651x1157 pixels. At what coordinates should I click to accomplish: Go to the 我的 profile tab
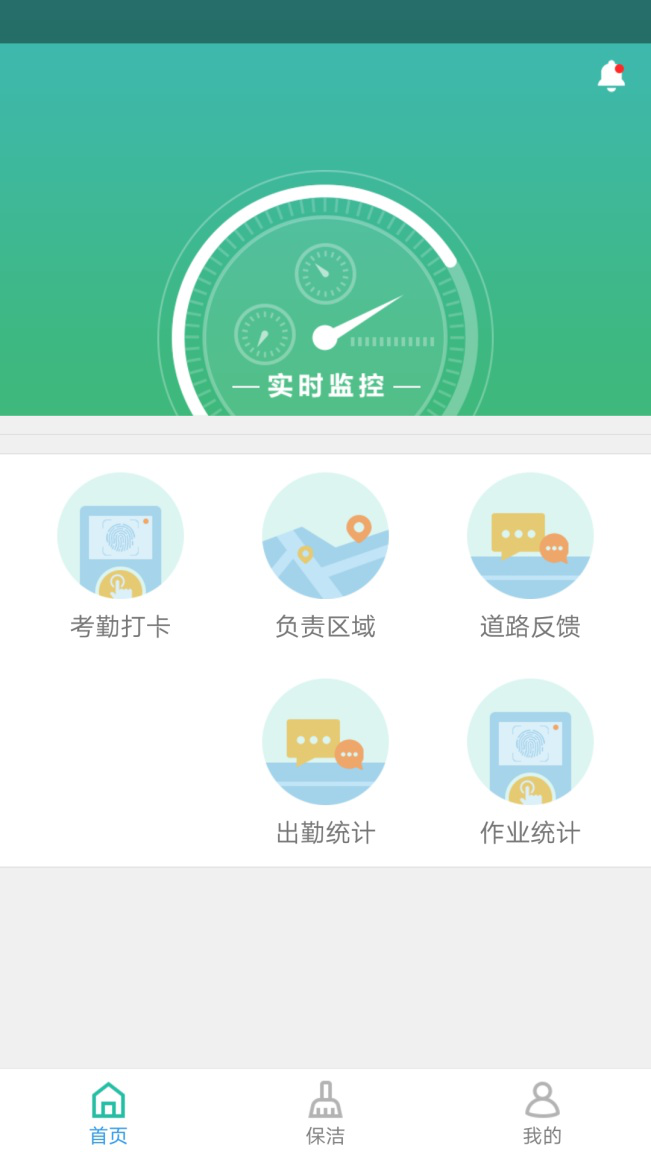pos(542,1112)
